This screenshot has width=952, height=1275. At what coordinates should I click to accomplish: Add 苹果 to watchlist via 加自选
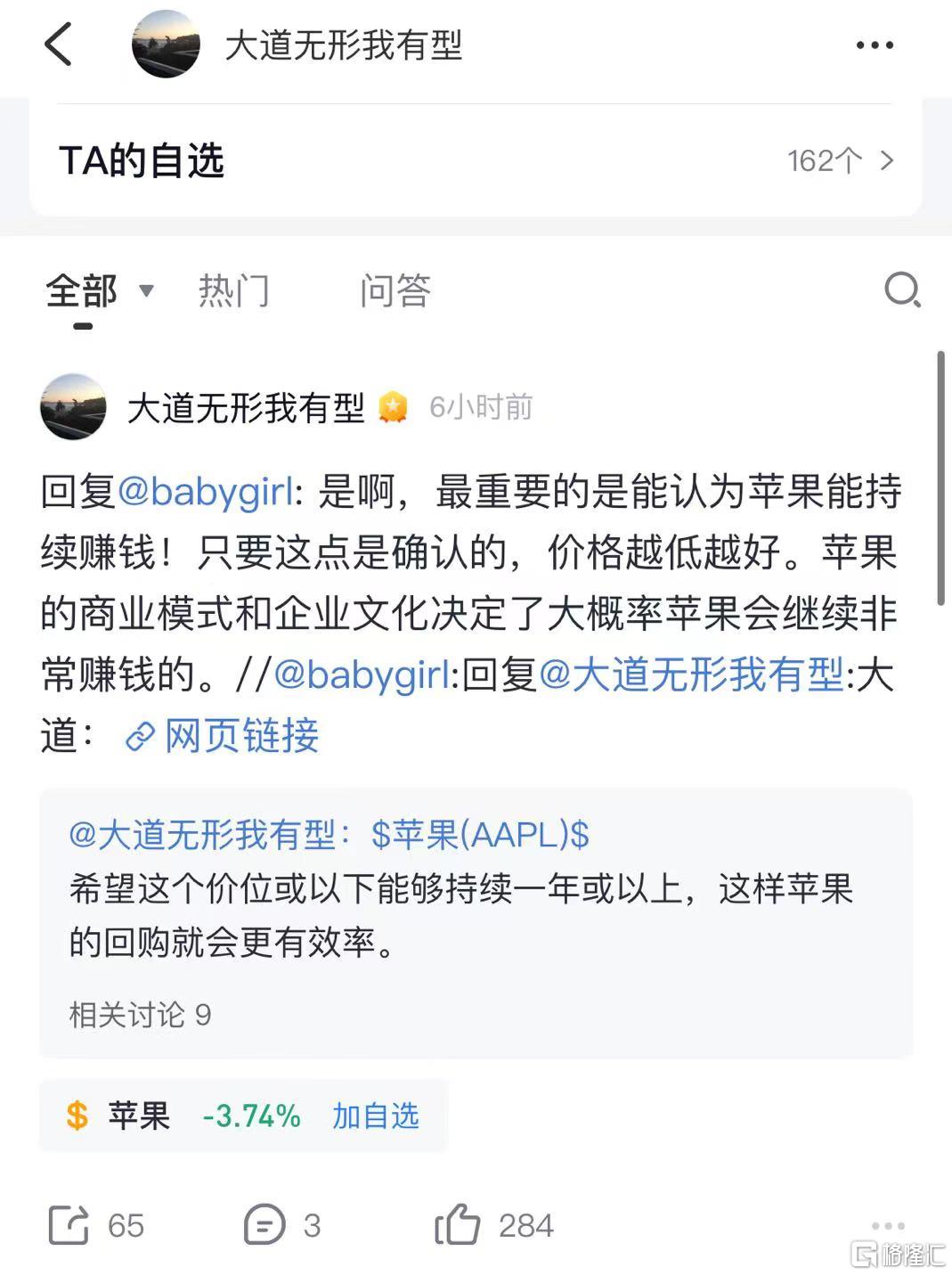(375, 1116)
